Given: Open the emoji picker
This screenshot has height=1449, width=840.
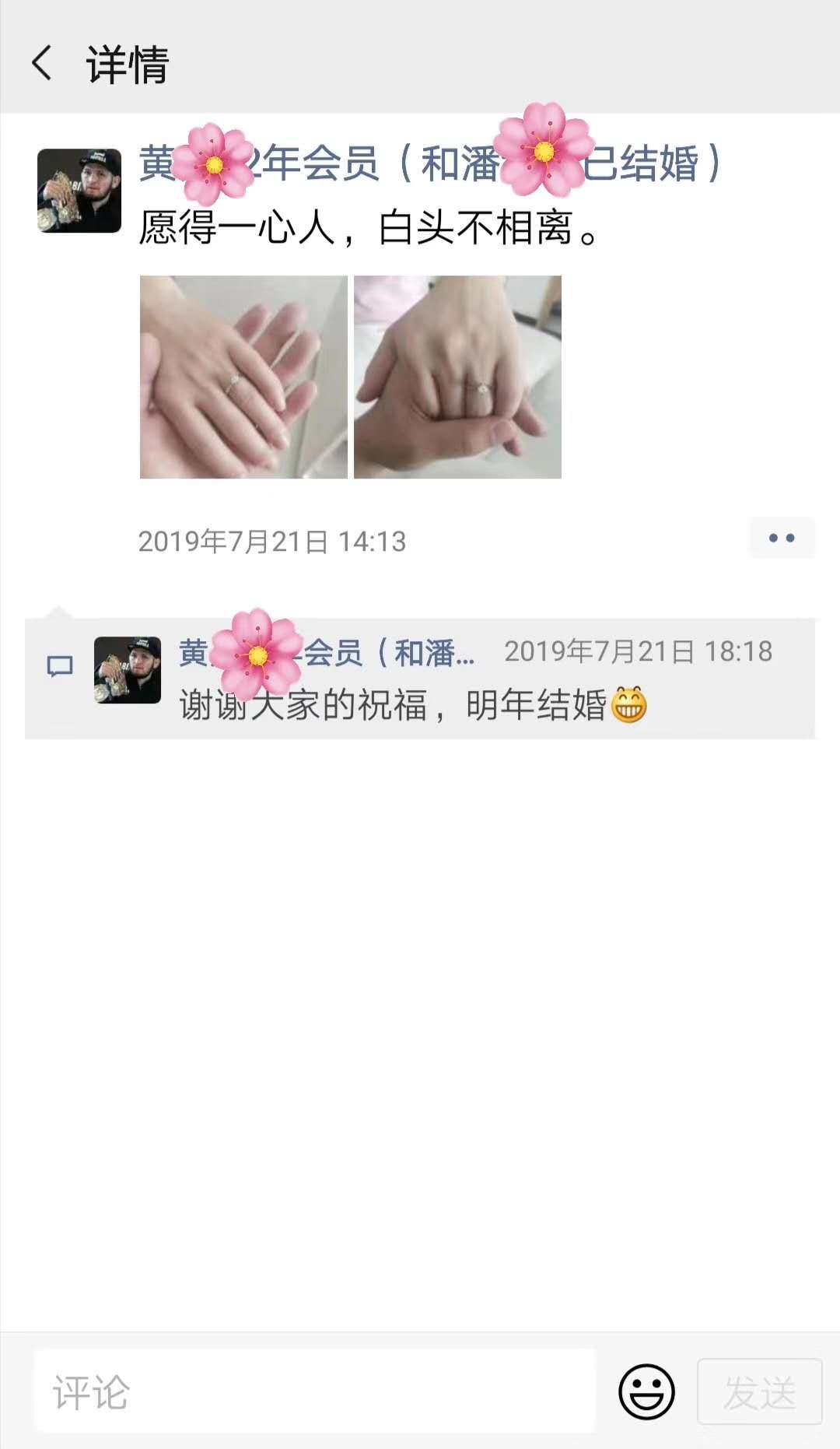Looking at the screenshot, I should tap(646, 1391).
